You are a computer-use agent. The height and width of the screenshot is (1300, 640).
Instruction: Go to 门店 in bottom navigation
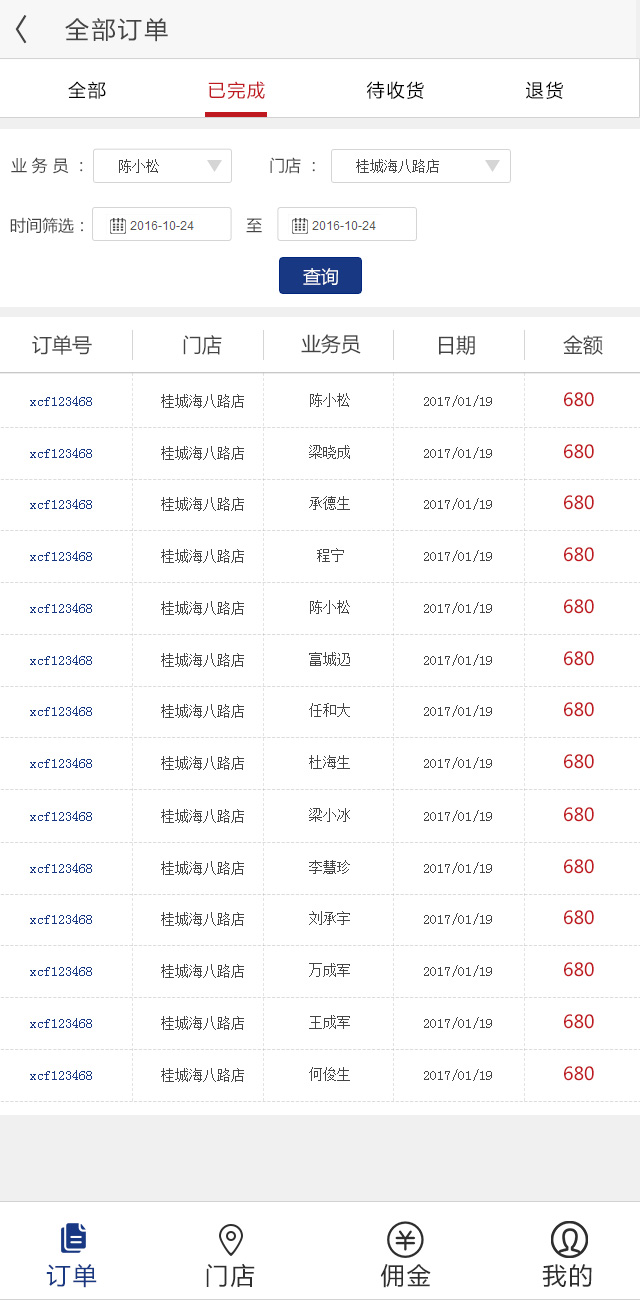point(230,1255)
